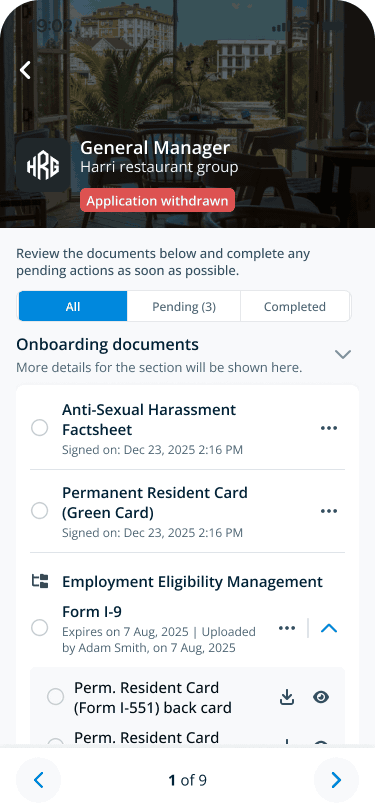Download the Form I-551 back card
The image size is (375, 812).
[x=287, y=698]
